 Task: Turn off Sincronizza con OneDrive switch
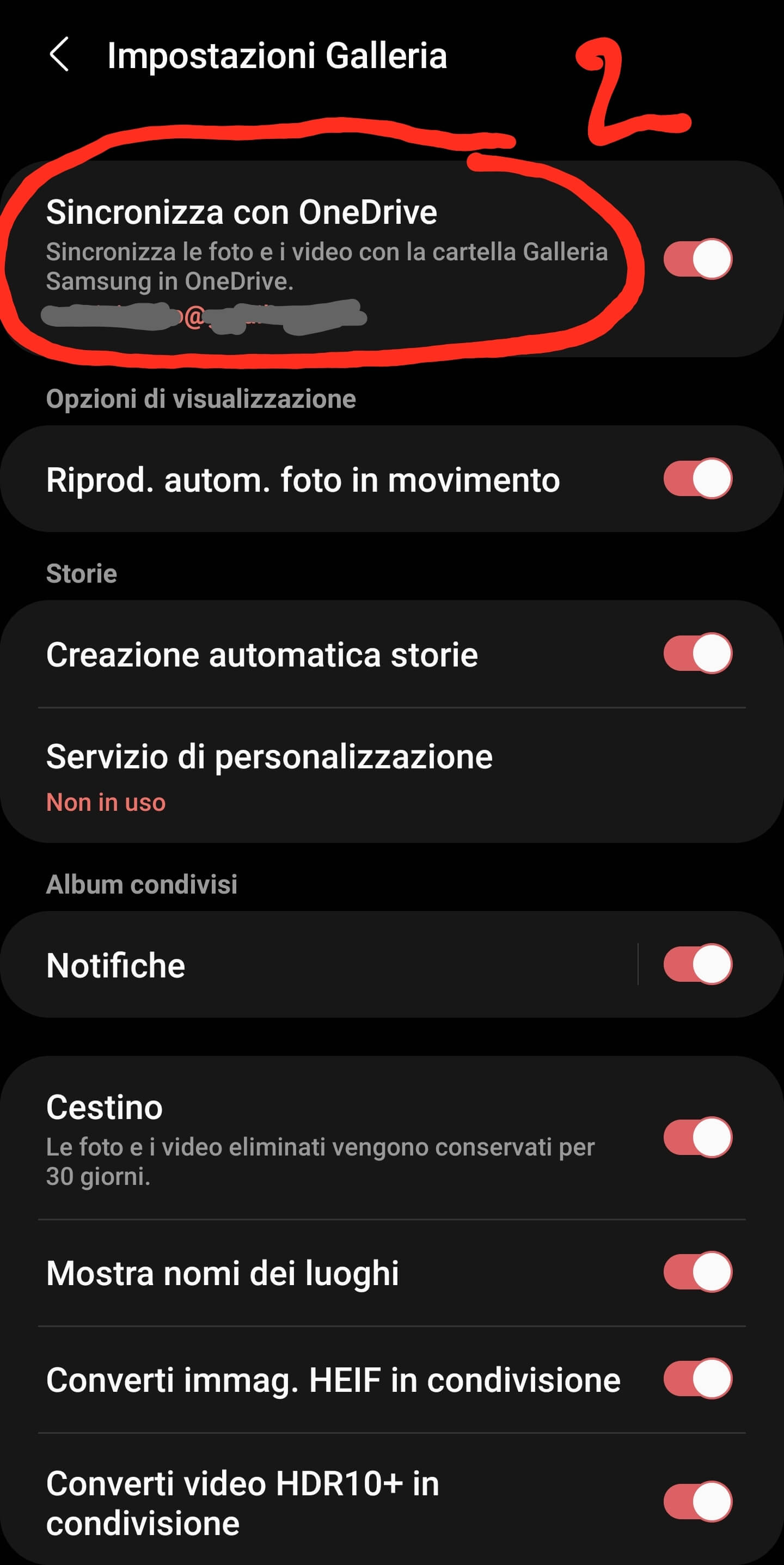click(697, 259)
